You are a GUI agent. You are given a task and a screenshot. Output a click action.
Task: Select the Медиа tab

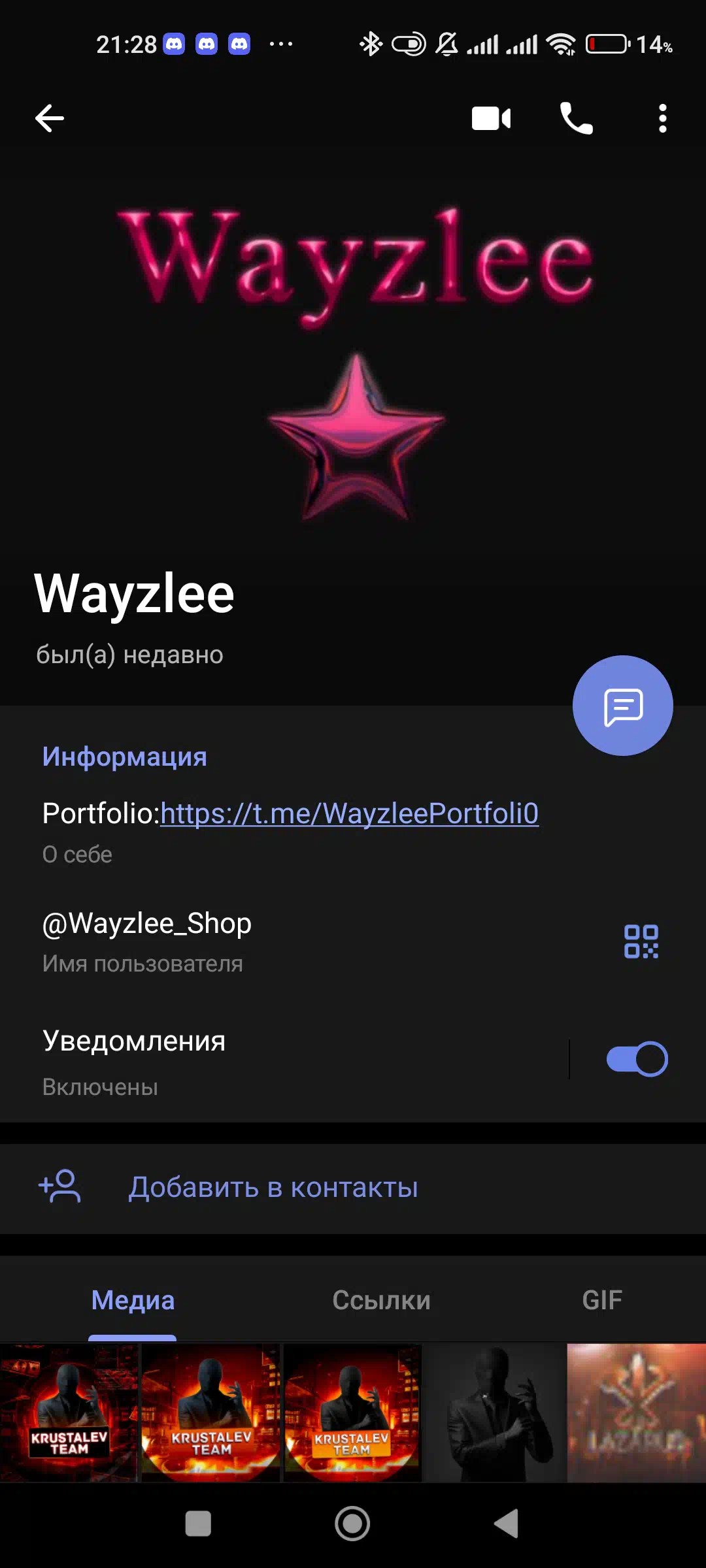tap(133, 1300)
